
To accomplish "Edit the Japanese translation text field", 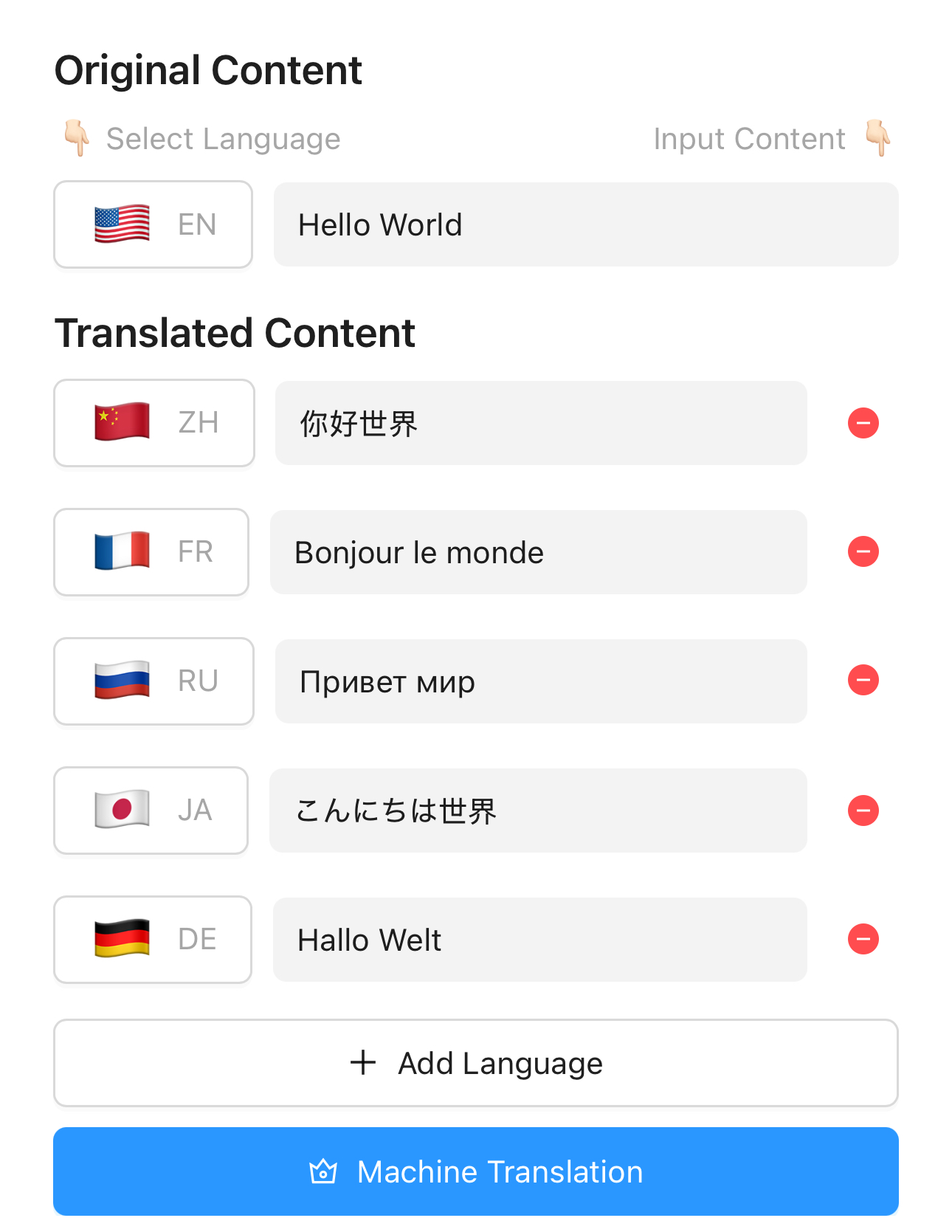I will tap(538, 811).
